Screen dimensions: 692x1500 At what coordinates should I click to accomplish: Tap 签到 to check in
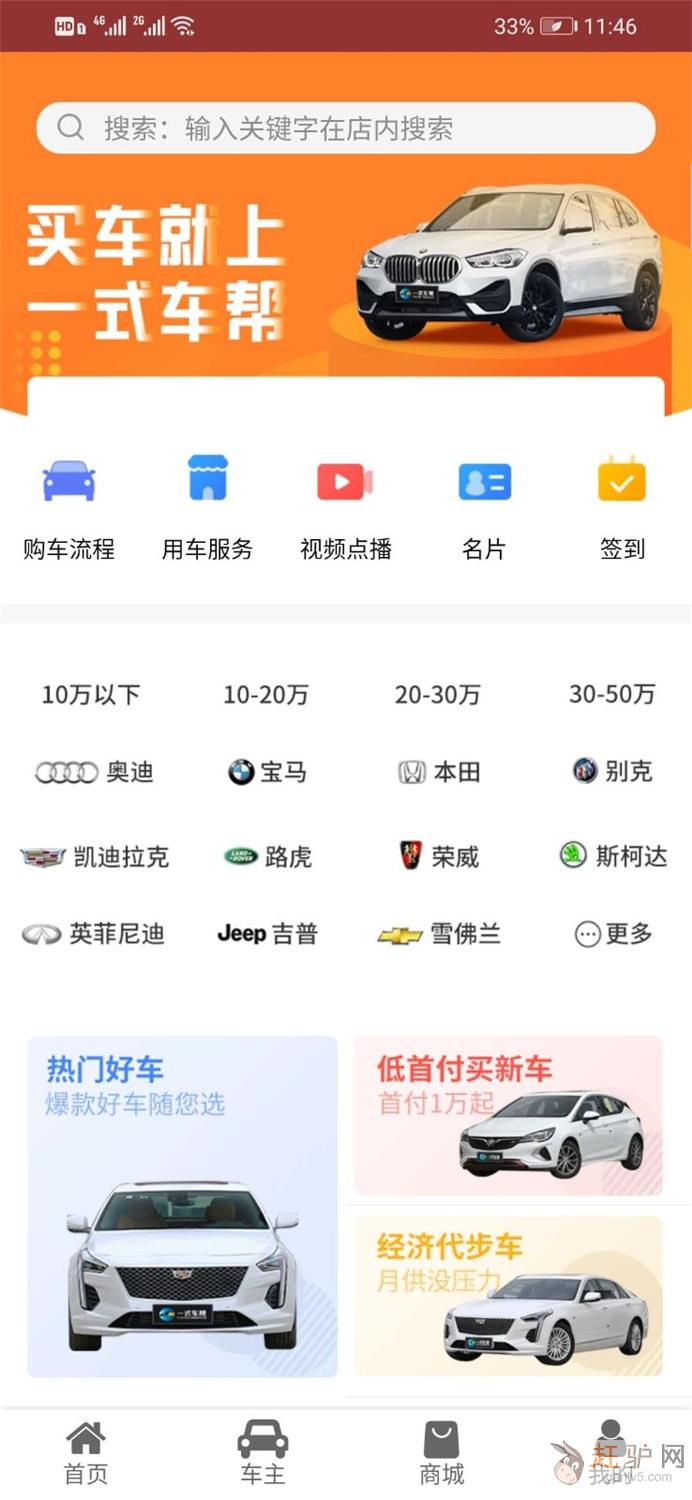click(622, 507)
